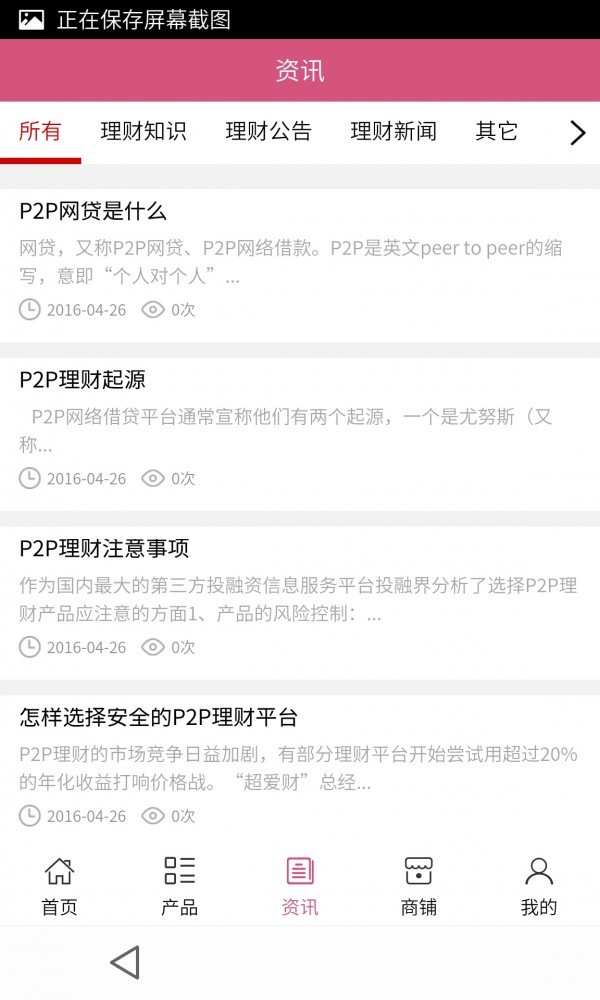Tap the system back button

[125, 962]
